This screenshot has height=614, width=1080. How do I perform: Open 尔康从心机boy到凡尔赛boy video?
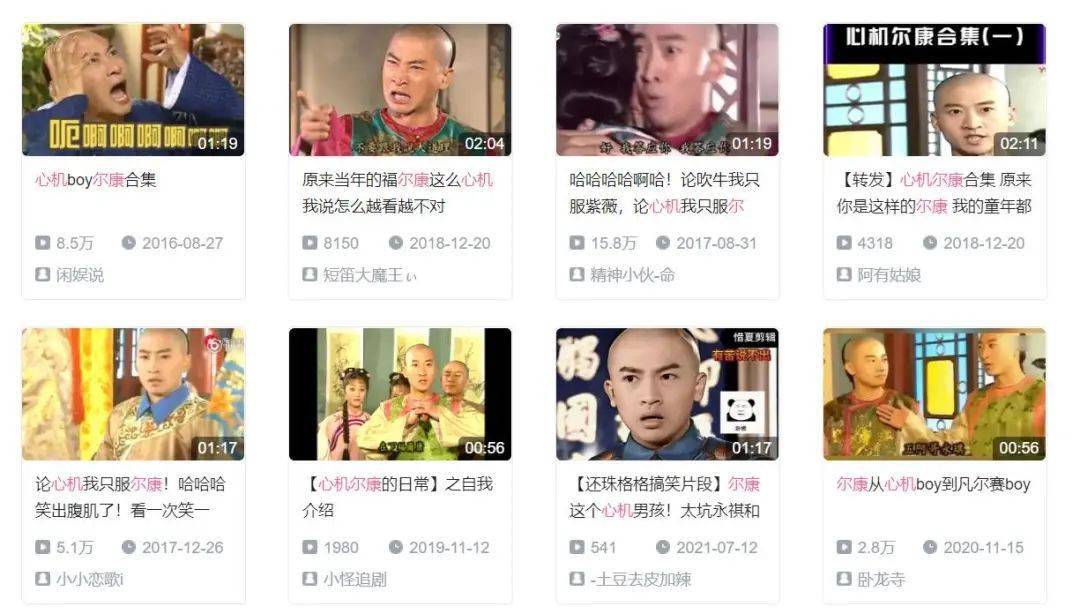pos(934,394)
